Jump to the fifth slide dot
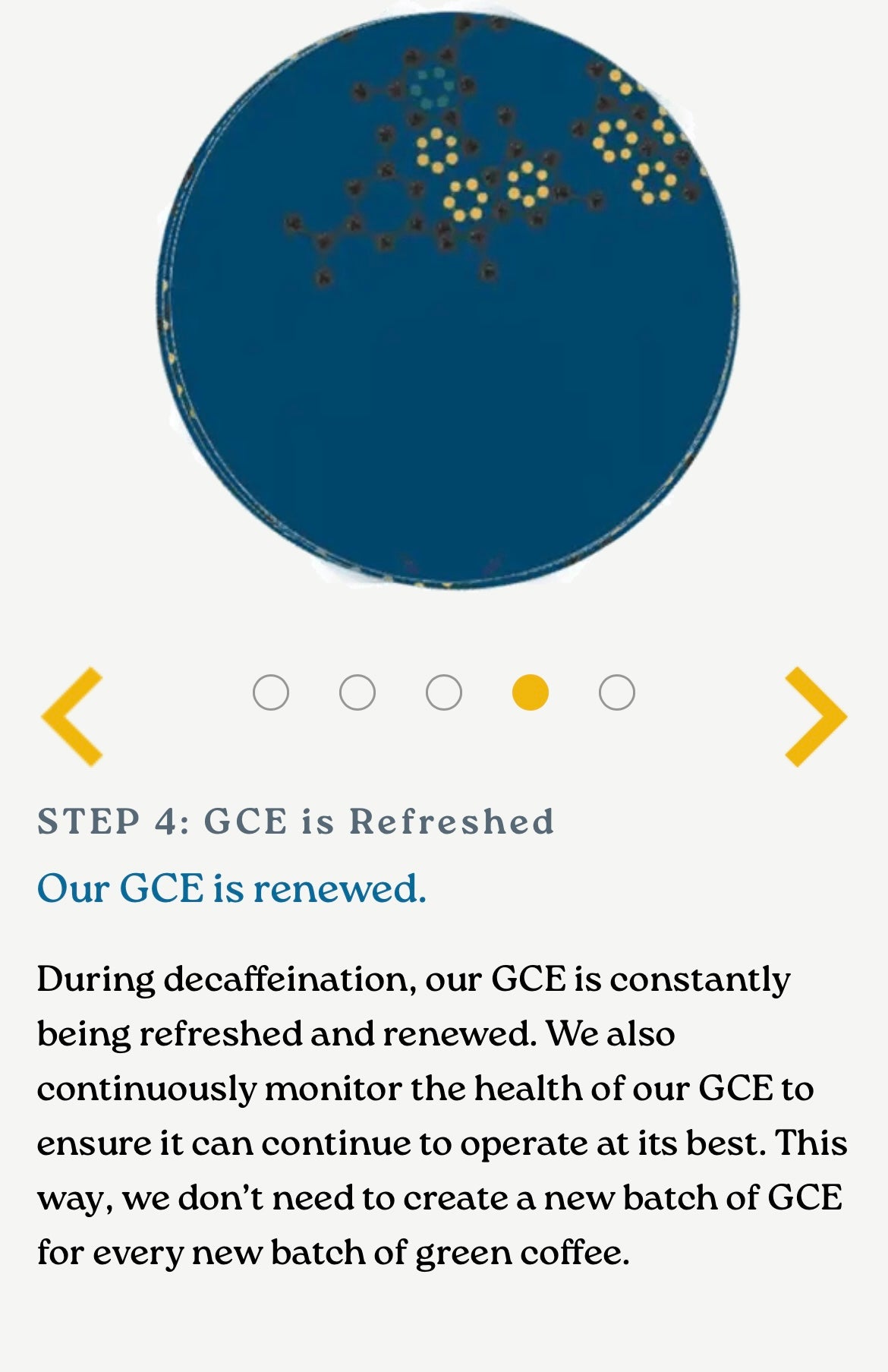 [x=617, y=692]
